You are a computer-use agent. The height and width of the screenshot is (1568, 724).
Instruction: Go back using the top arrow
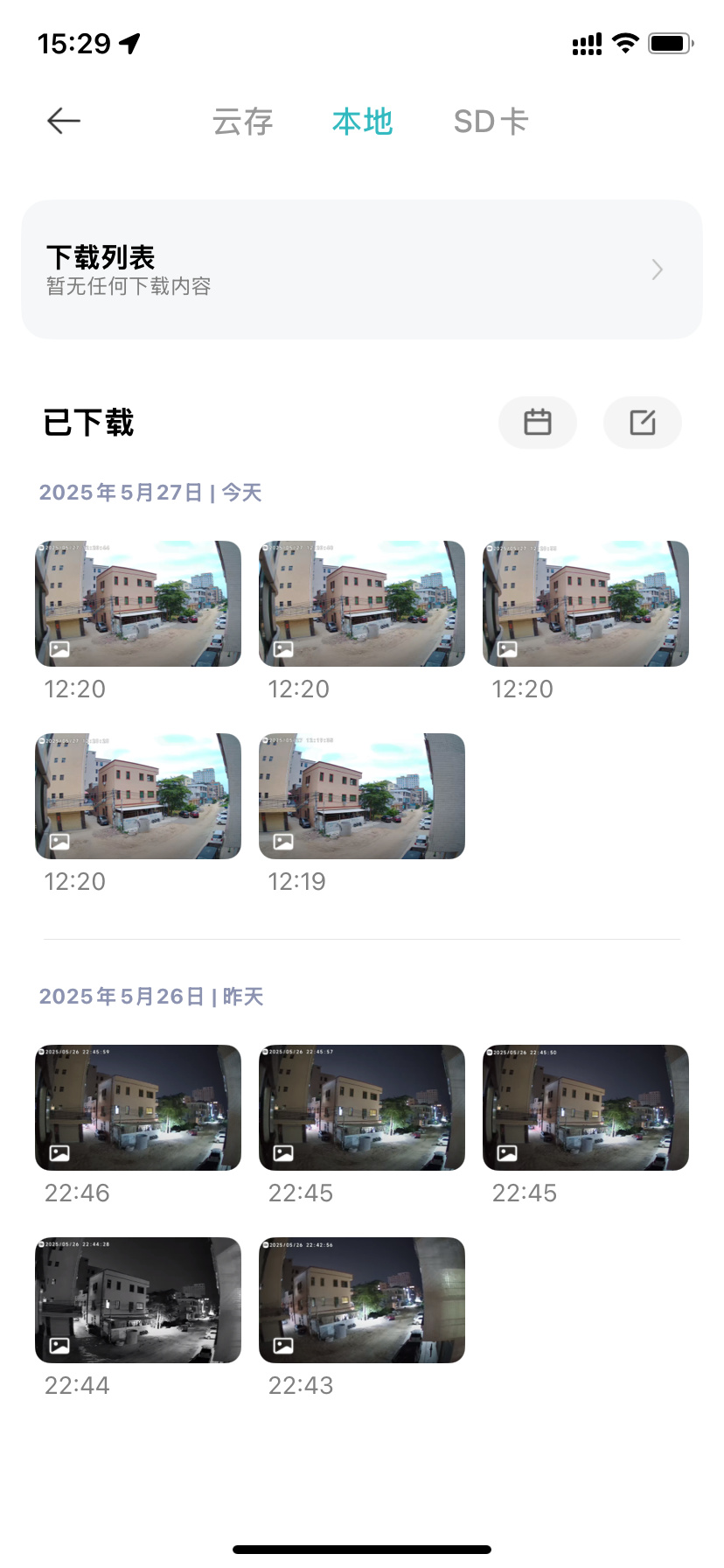point(64,121)
